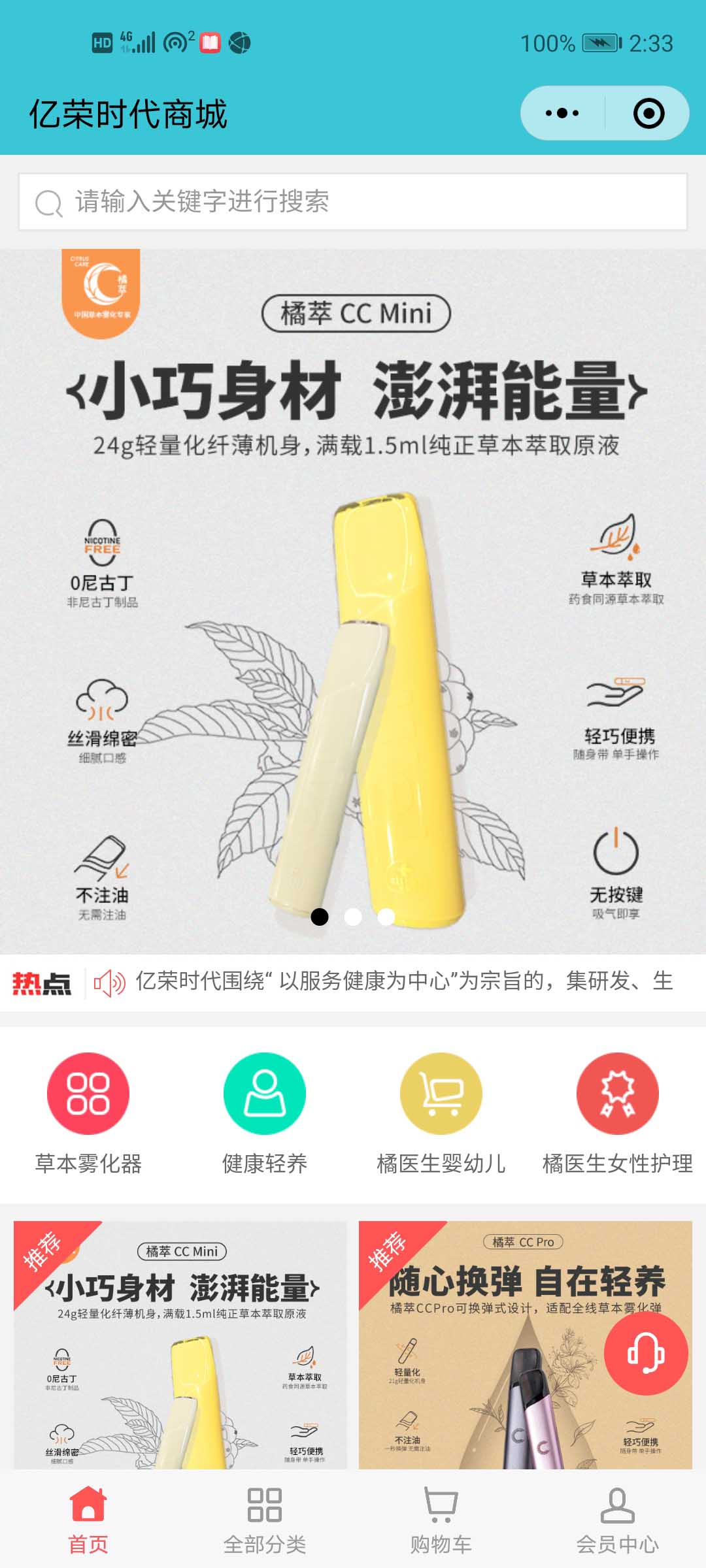Image resolution: width=706 pixels, height=1568 pixels.
Task: Open the 会员中心 tab
Action: (618, 1520)
